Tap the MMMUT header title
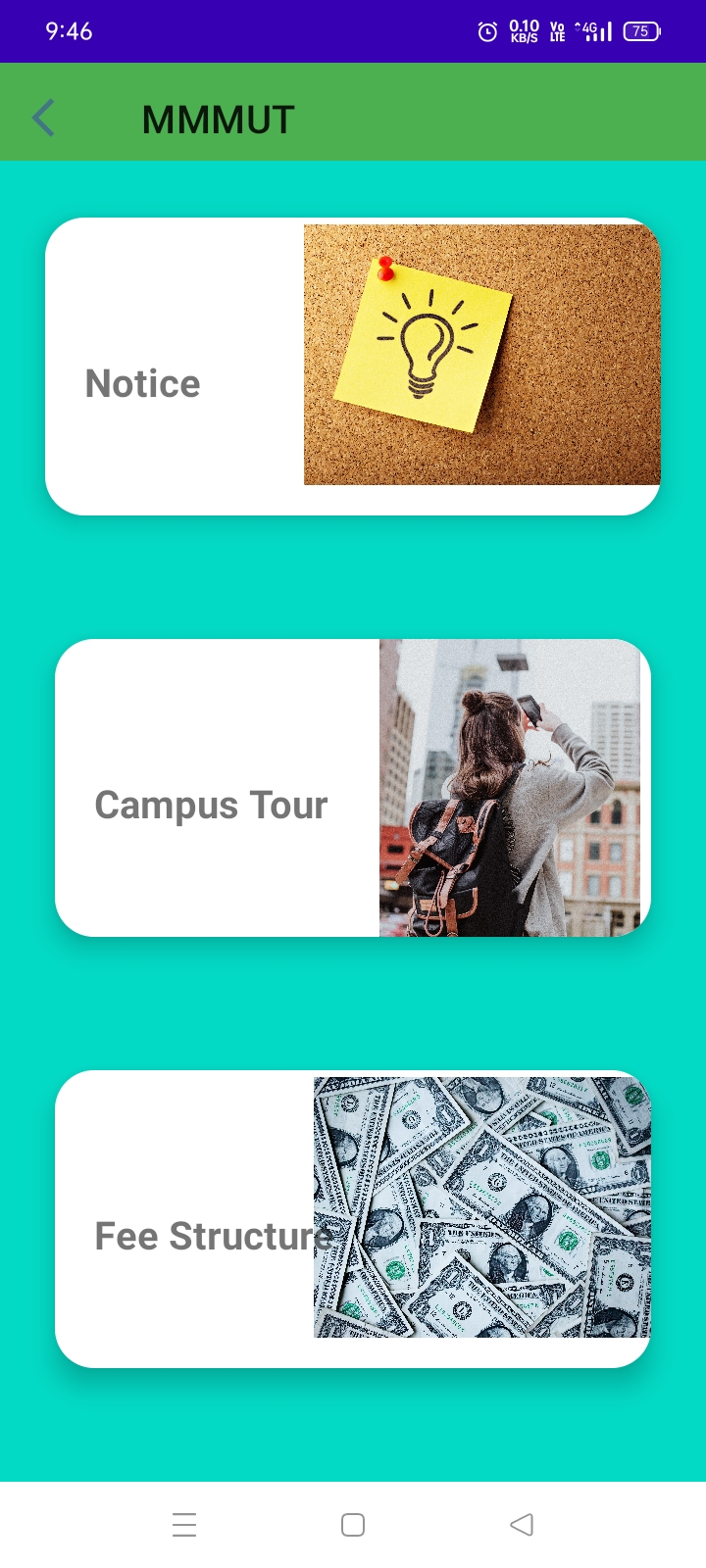 217,118
